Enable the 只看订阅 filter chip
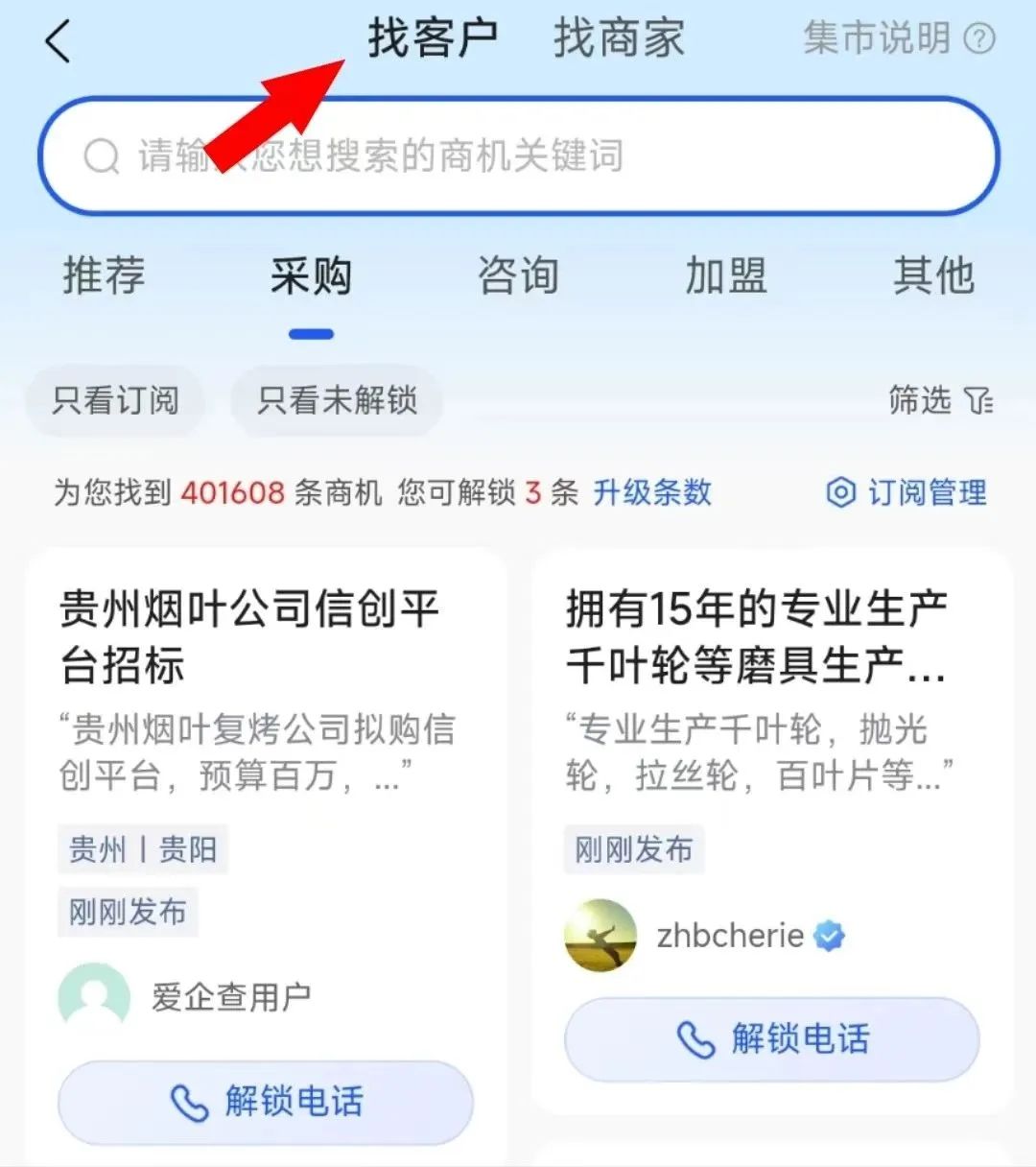The image size is (1036, 1167). (x=115, y=400)
